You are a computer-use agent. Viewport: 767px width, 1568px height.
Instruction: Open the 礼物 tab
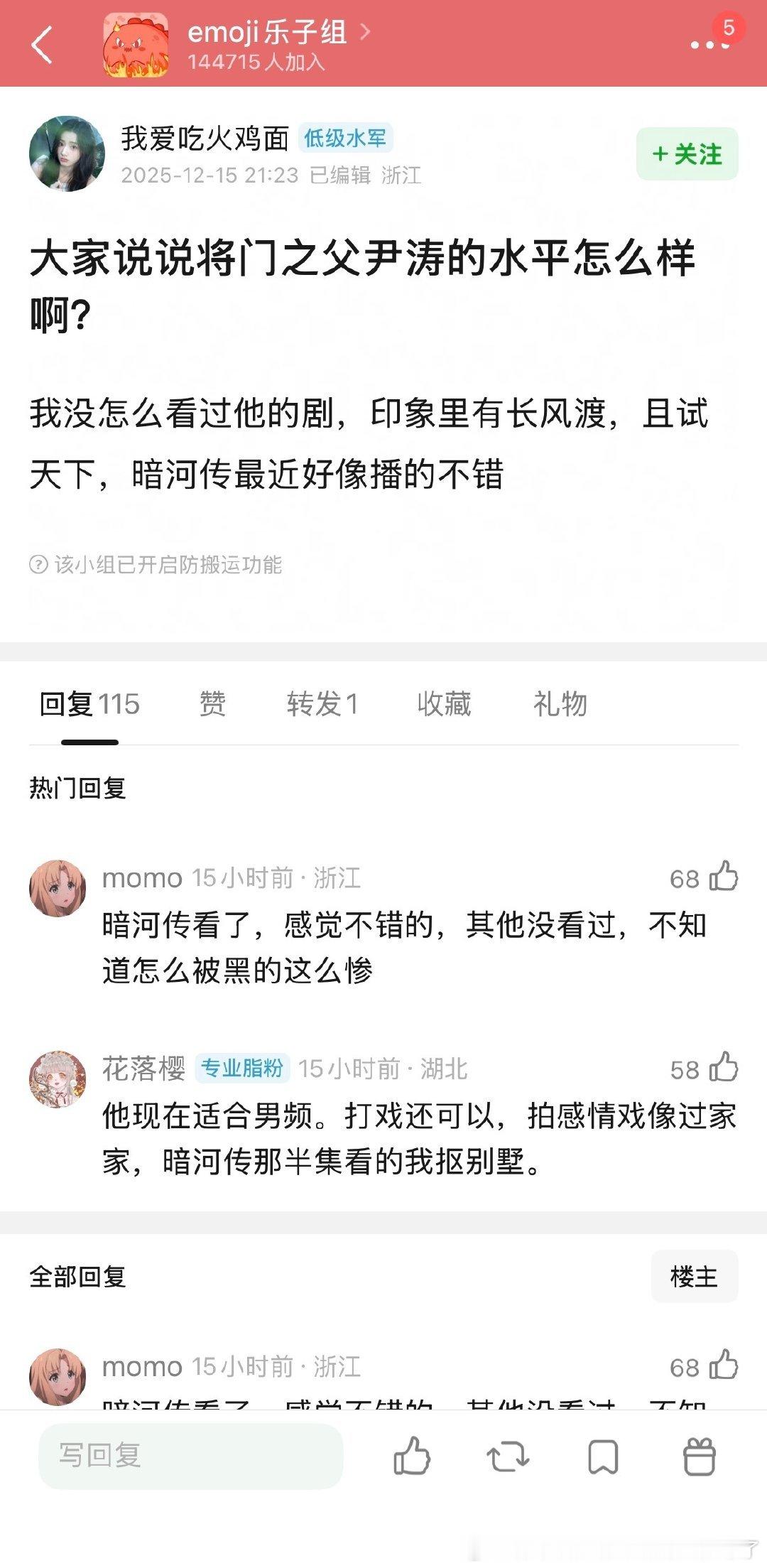(x=560, y=703)
